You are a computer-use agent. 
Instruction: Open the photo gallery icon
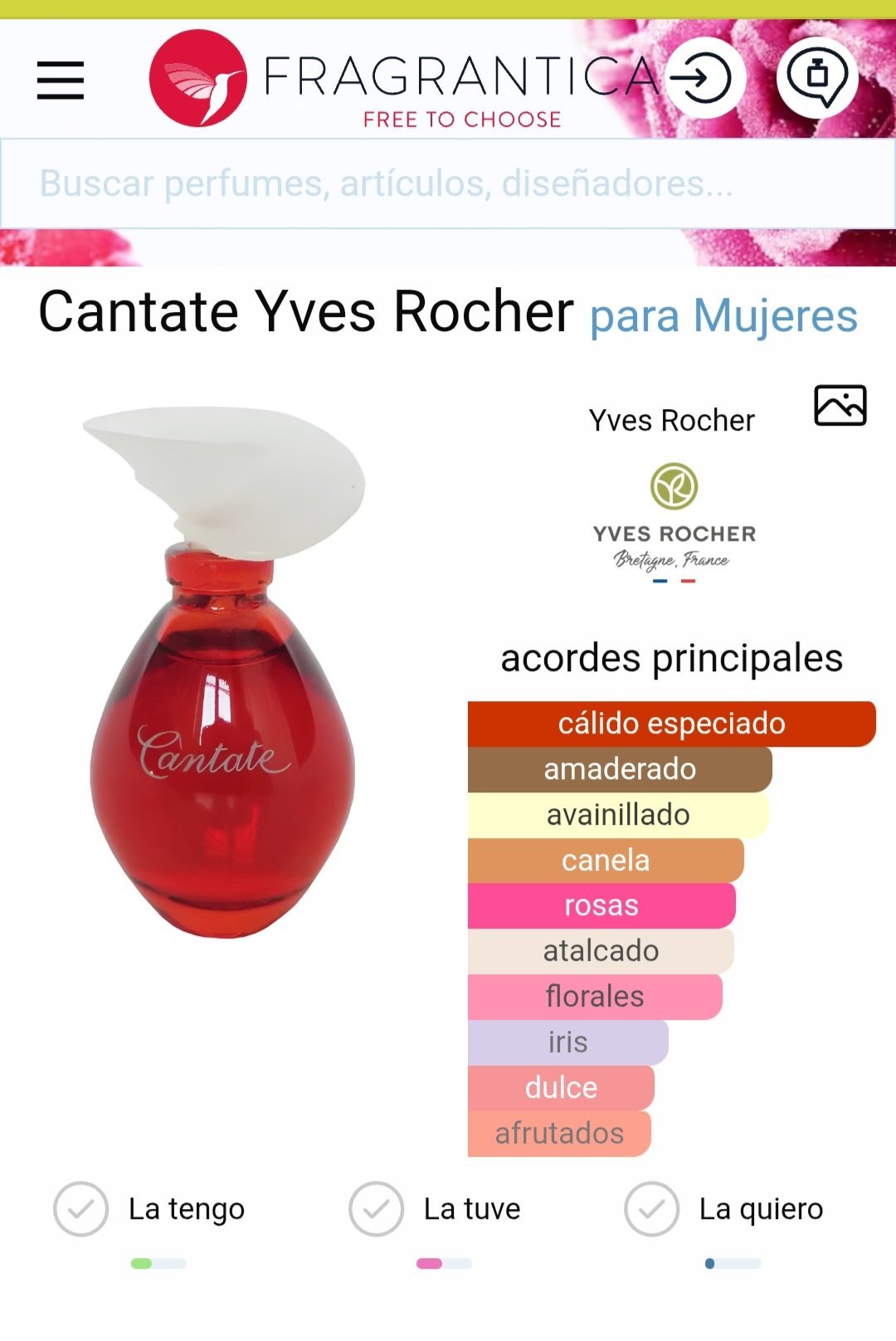(x=840, y=405)
